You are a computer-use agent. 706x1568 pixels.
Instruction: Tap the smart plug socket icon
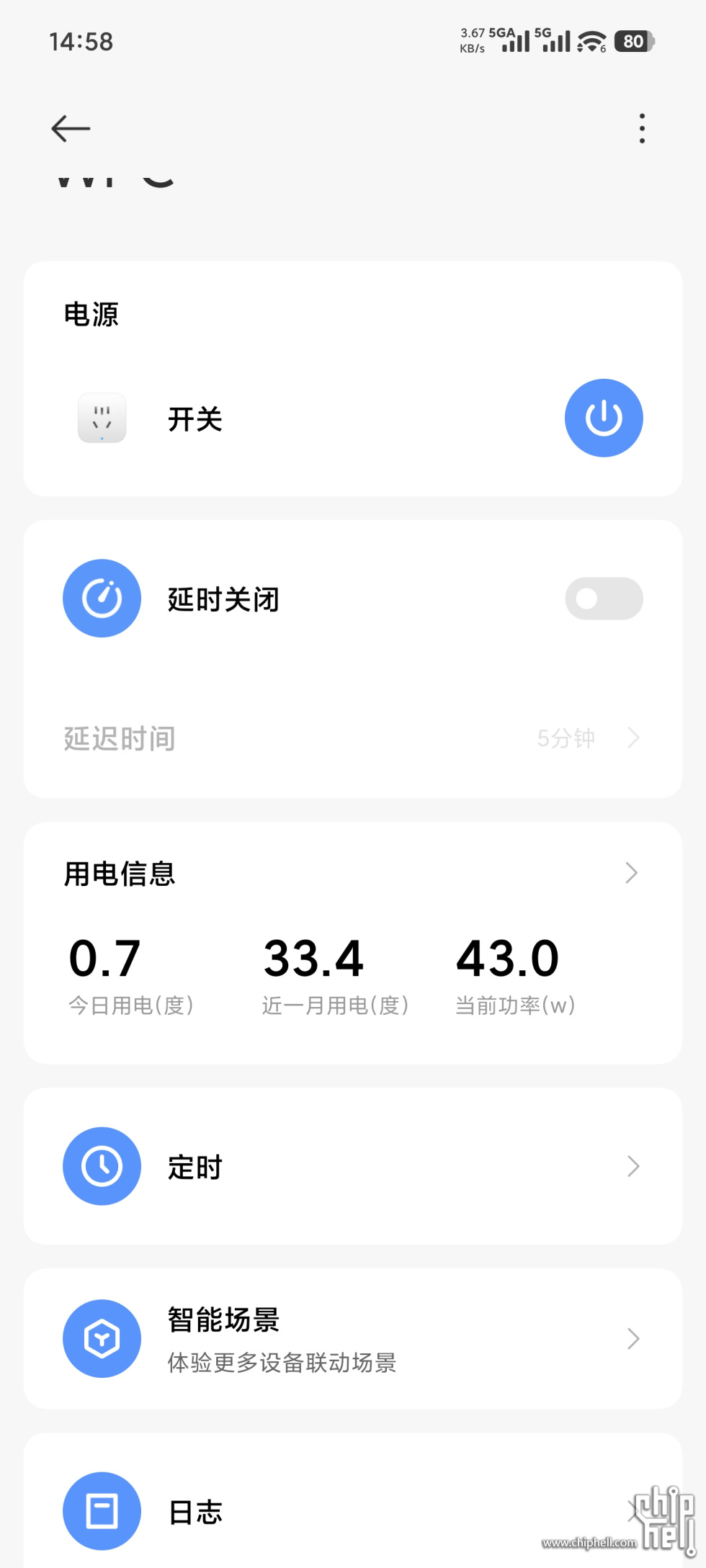coord(101,418)
